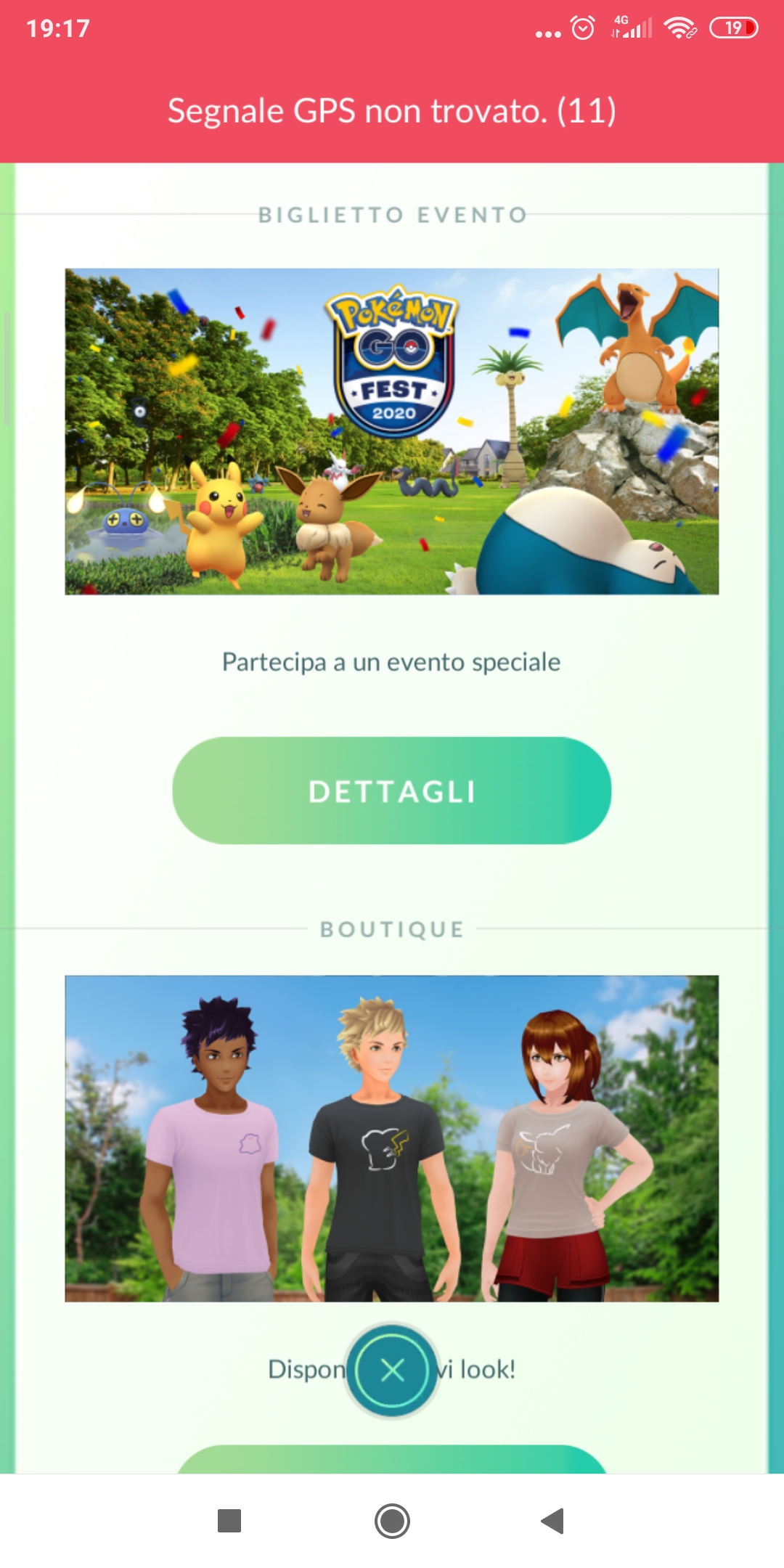Open recent apps via square button
The width and height of the screenshot is (784, 1568).
pyautogui.click(x=229, y=1521)
